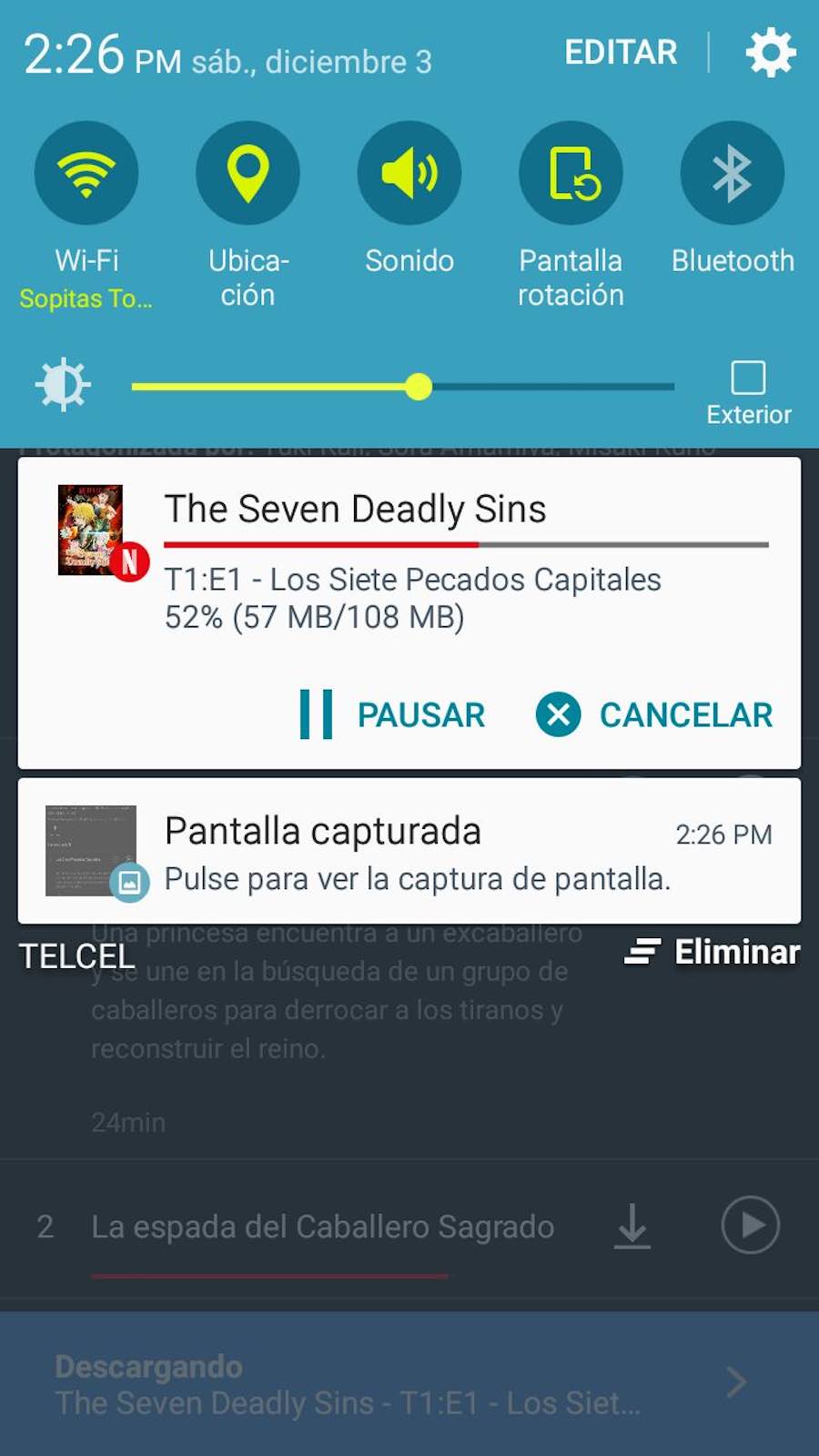Check the Exterior brightness box
The width and height of the screenshot is (819, 1456).
click(748, 378)
